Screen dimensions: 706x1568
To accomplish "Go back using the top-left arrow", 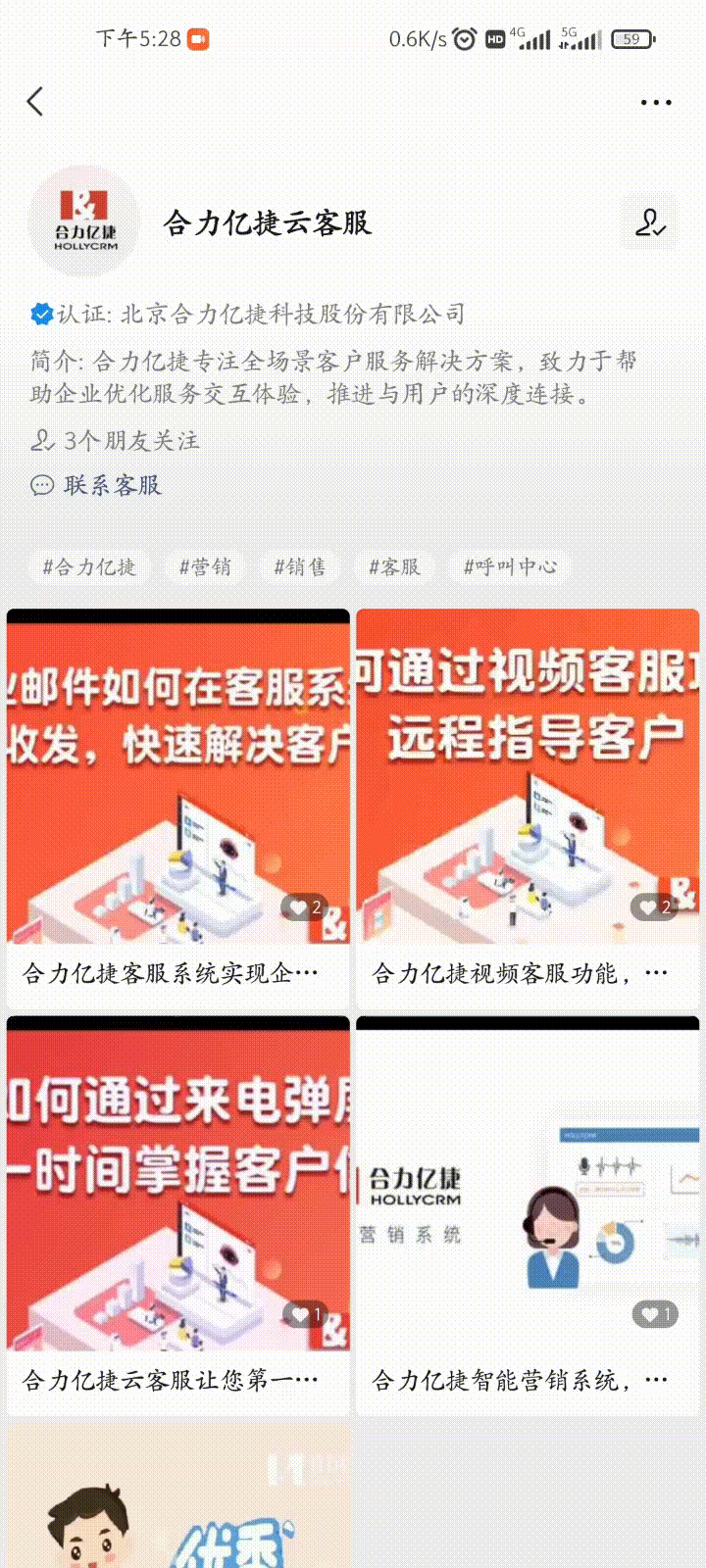I will pos(35,101).
